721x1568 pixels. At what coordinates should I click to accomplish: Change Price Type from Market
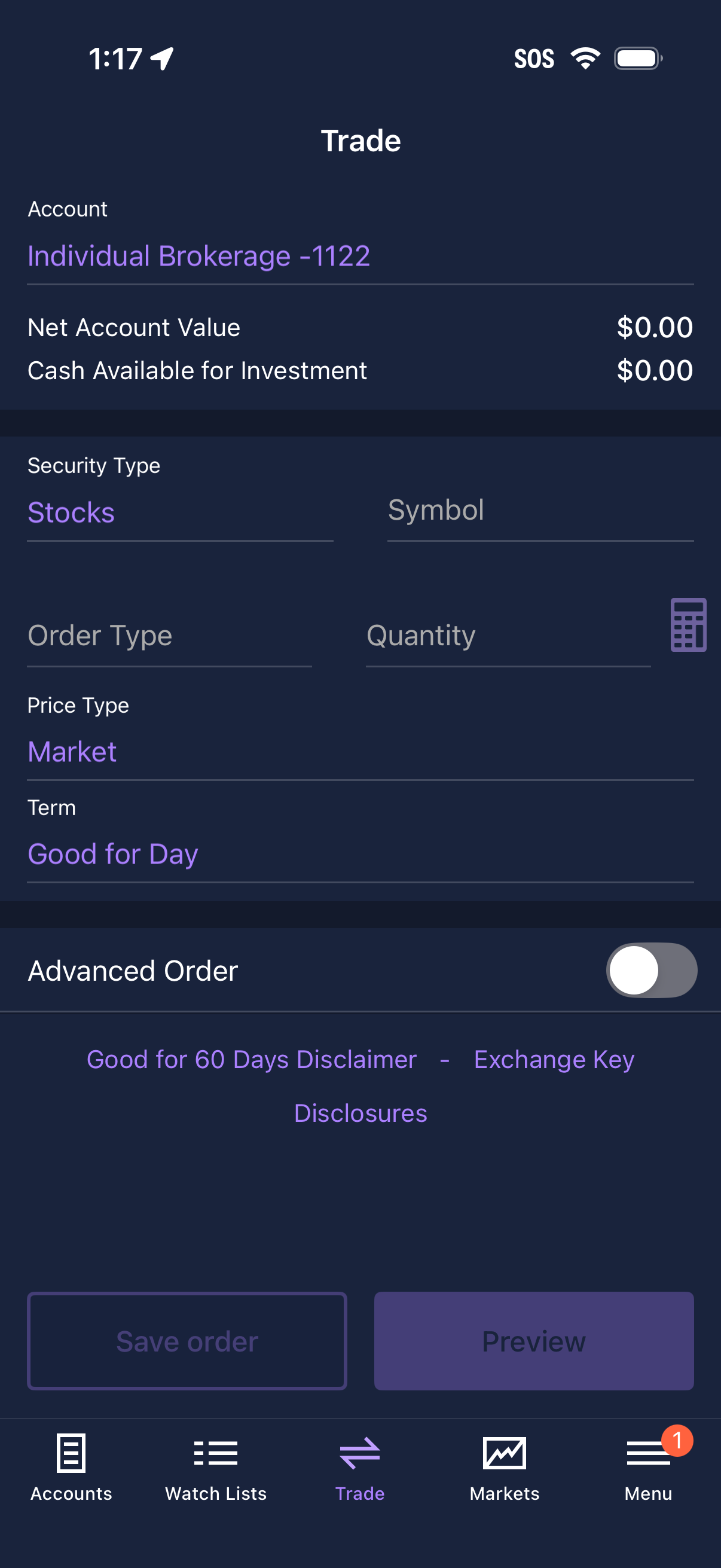coord(72,752)
